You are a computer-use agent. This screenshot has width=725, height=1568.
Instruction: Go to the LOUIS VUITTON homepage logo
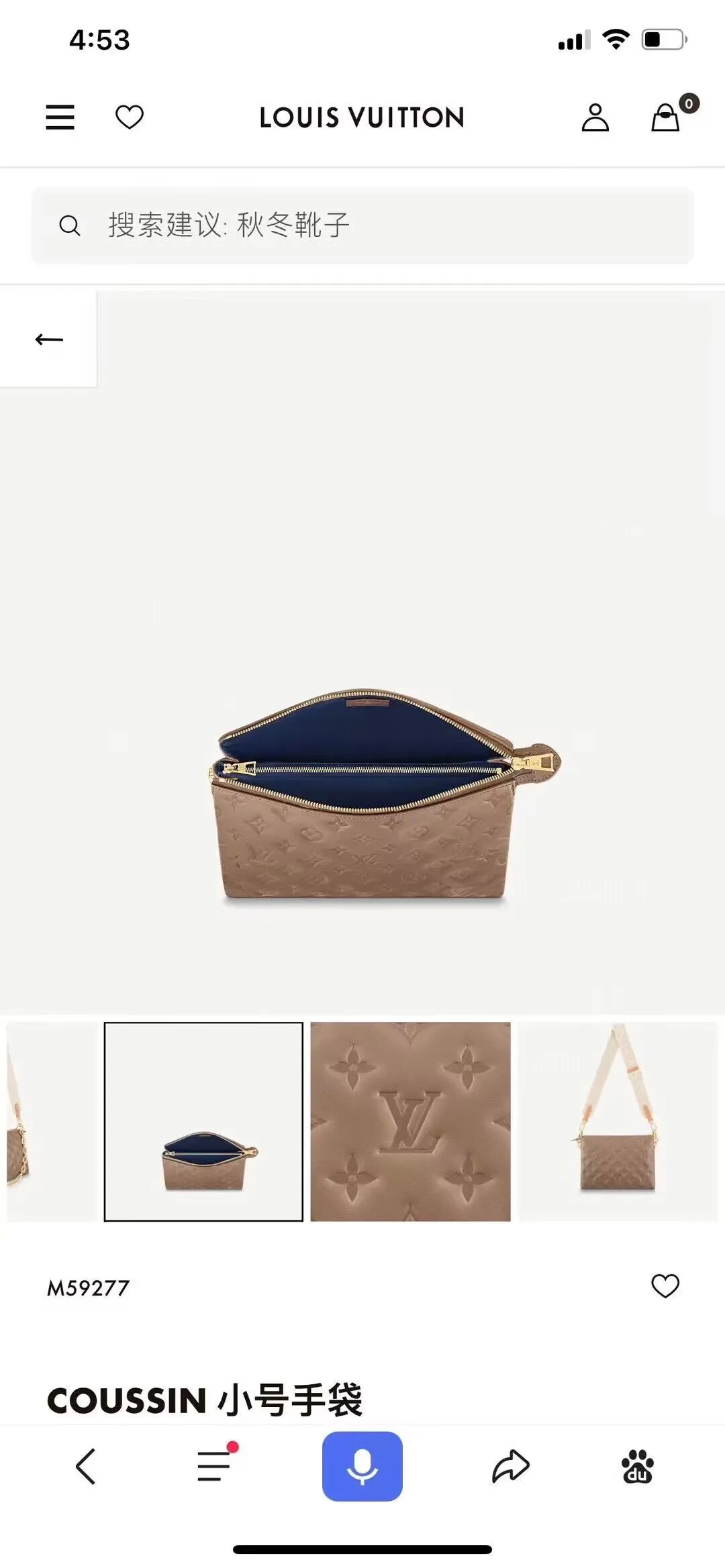(x=362, y=116)
